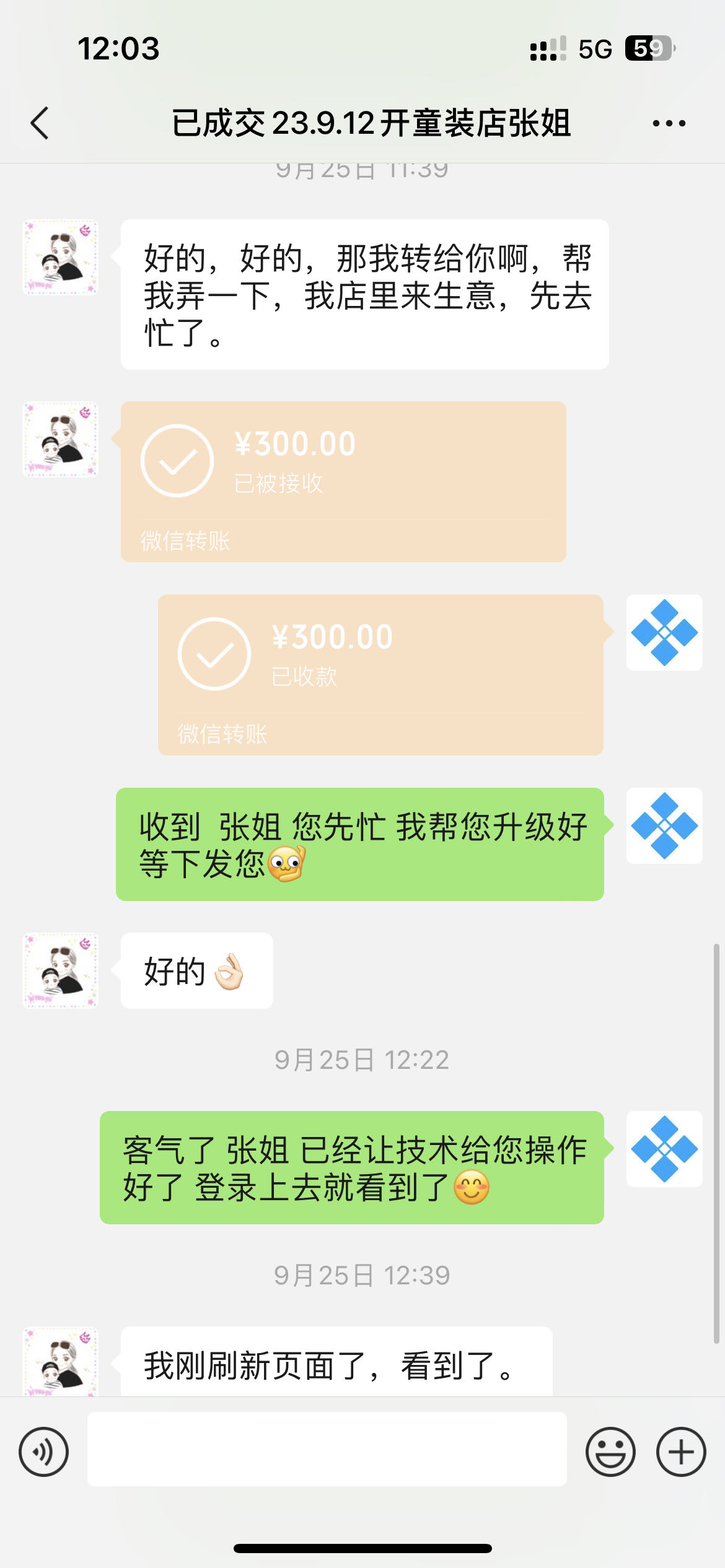Open the emoji sticker panel
The width and height of the screenshot is (725, 1568).
coord(610,1452)
